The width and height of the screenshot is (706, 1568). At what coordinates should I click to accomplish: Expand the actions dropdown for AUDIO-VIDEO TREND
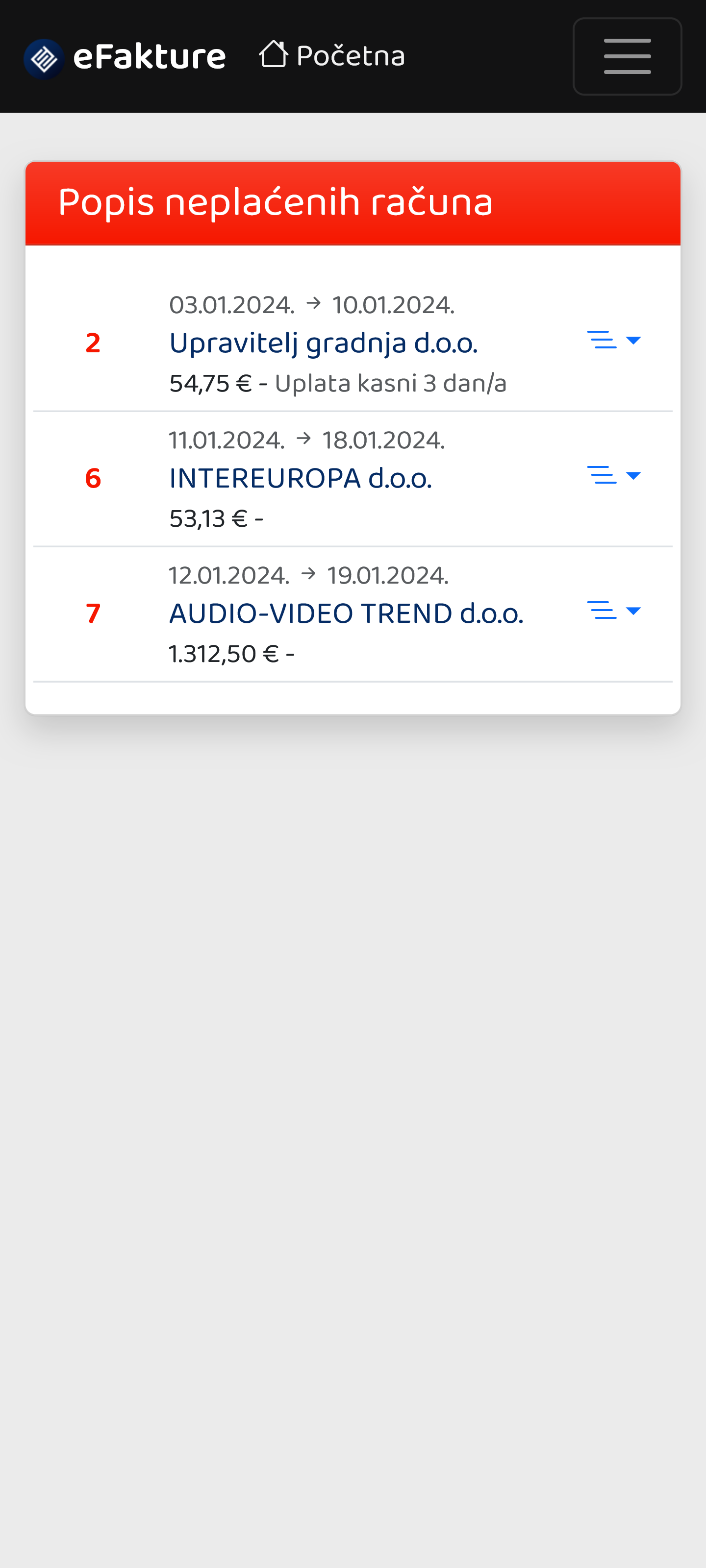click(x=613, y=611)
